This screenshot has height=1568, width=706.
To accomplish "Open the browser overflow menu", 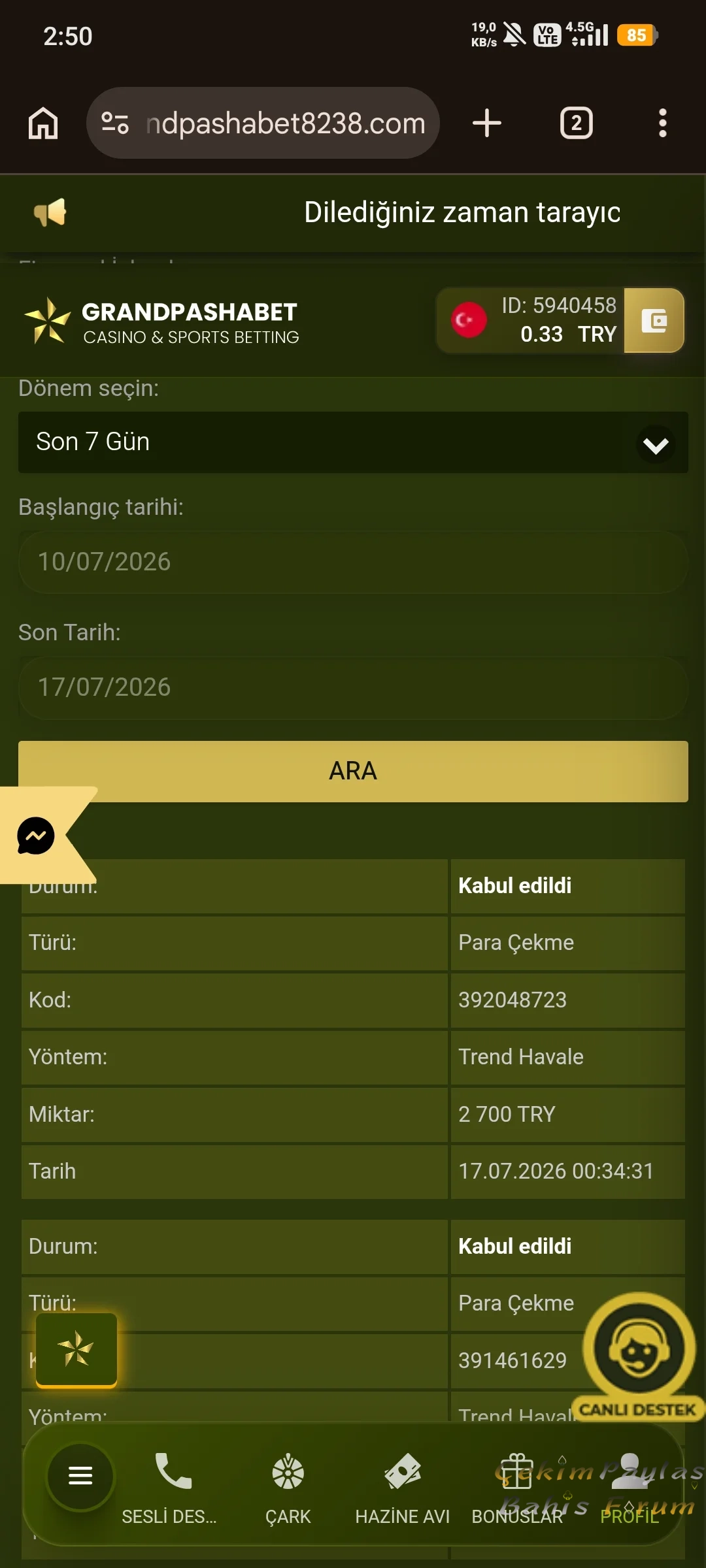I will [663, 123].
